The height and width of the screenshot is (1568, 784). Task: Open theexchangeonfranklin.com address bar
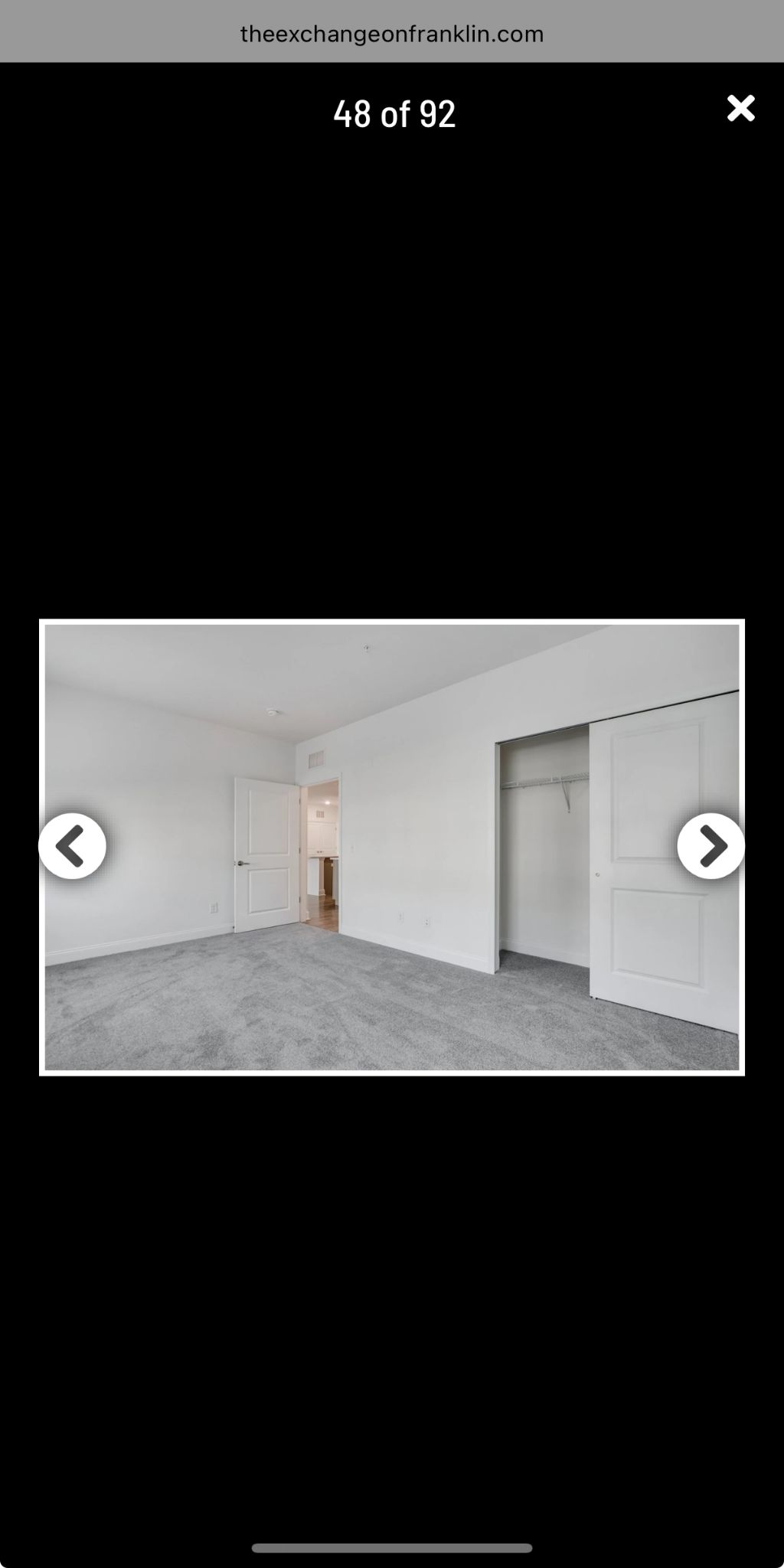391,34
